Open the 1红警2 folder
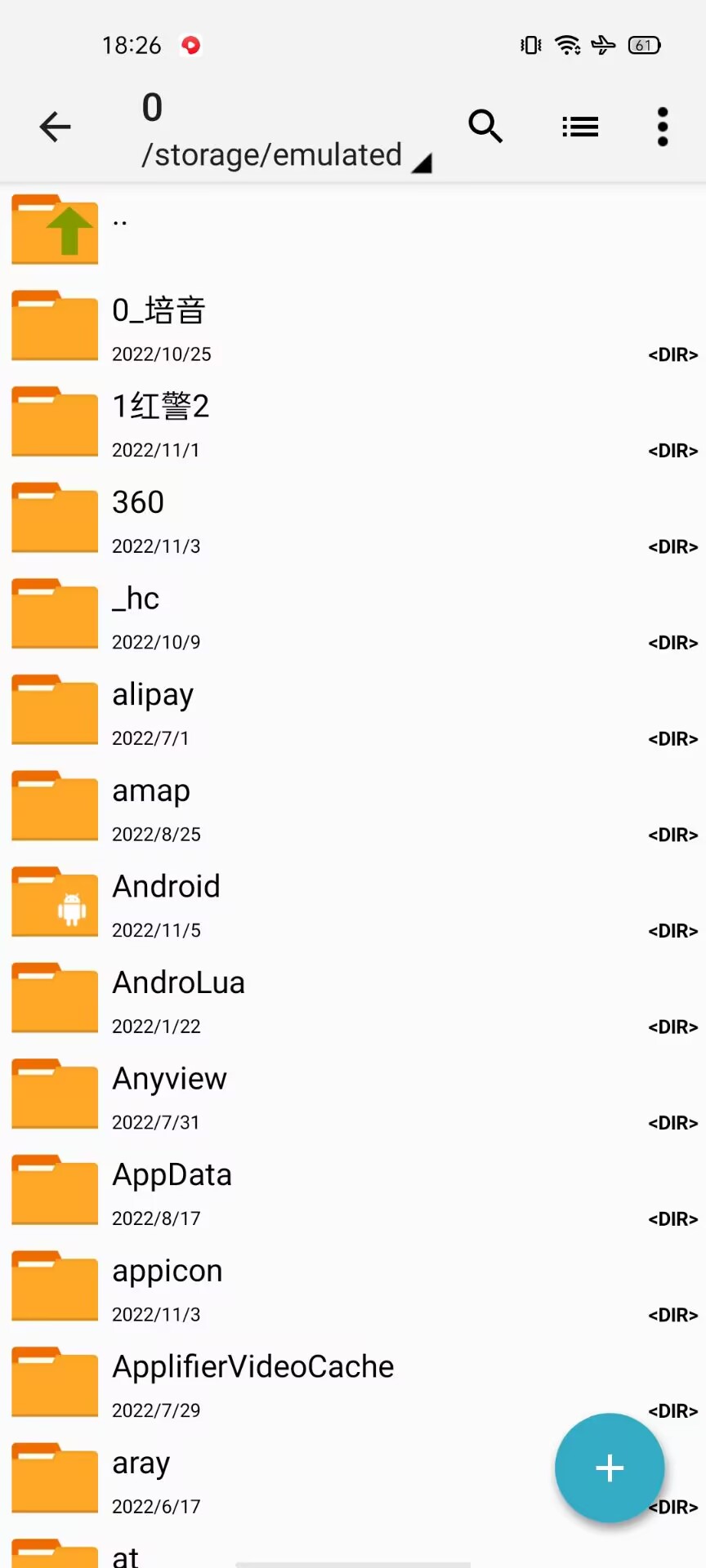The image size is (706, 1568). click(x=353, y=422)
